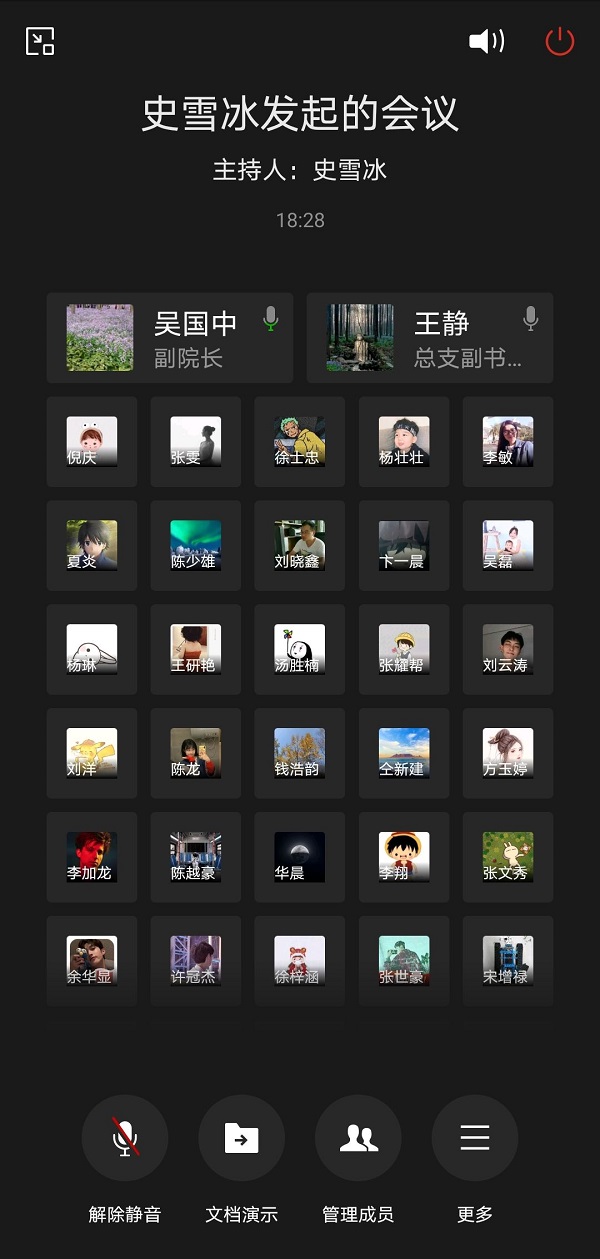Select participant 王静
The height and width of the screenshot is (1259, 600).
pyautogui.click(x=430, y=338)
